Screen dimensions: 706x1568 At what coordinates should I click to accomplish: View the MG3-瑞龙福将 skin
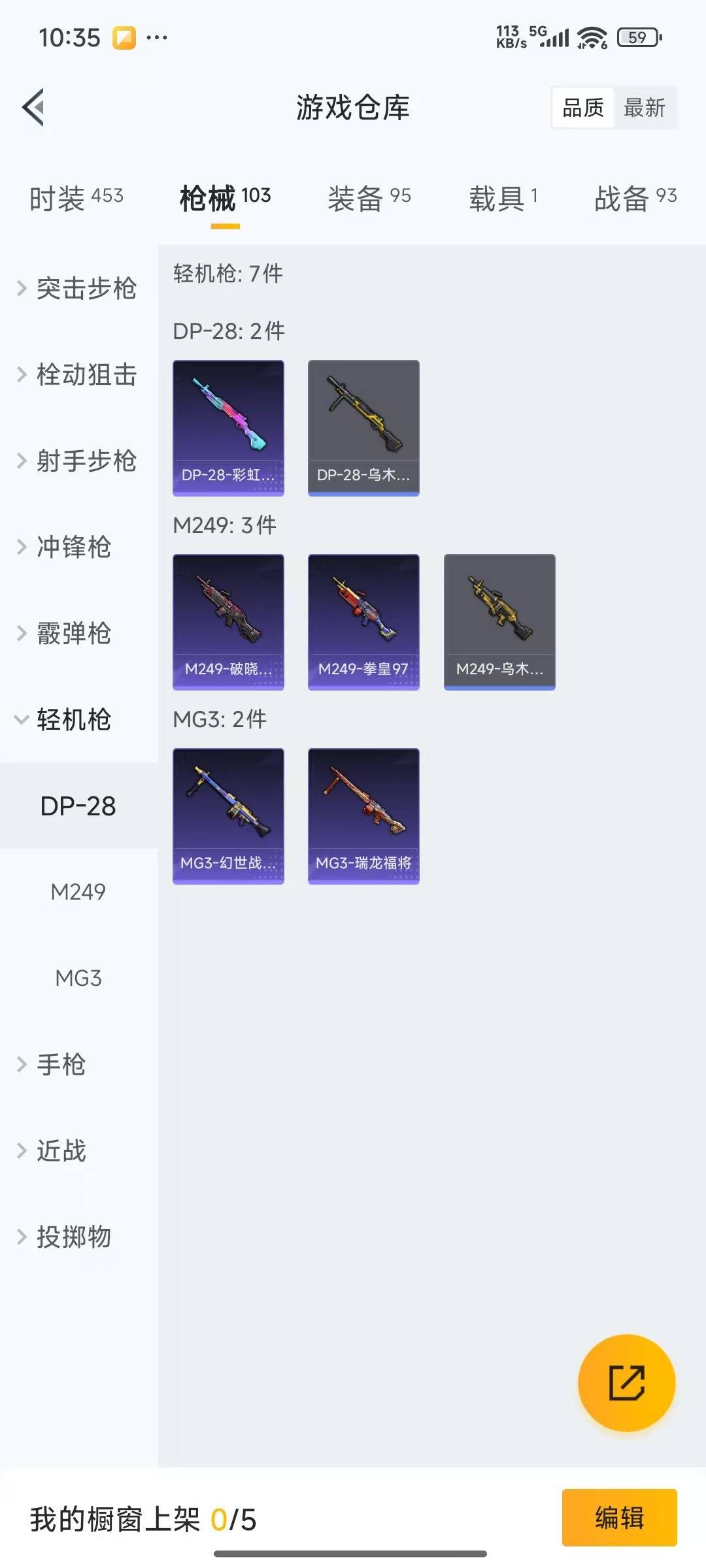pyautogui.click(x=363, y=816)
